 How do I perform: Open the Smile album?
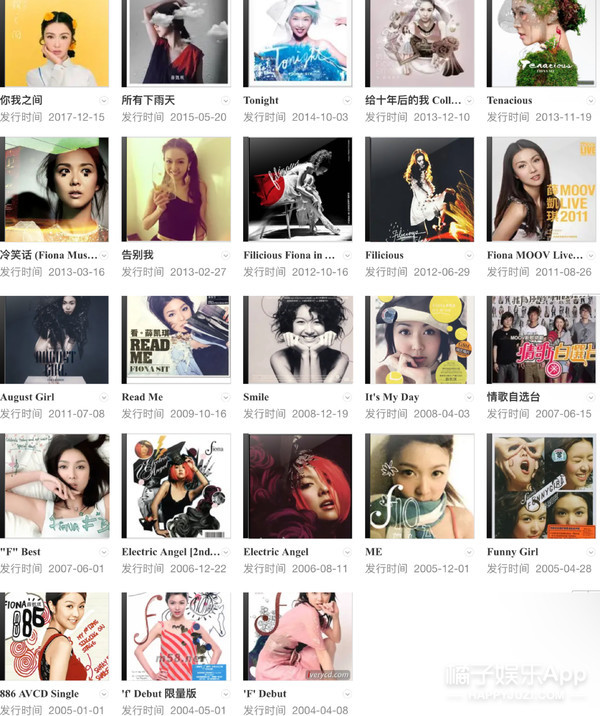[x=298, y=340]
